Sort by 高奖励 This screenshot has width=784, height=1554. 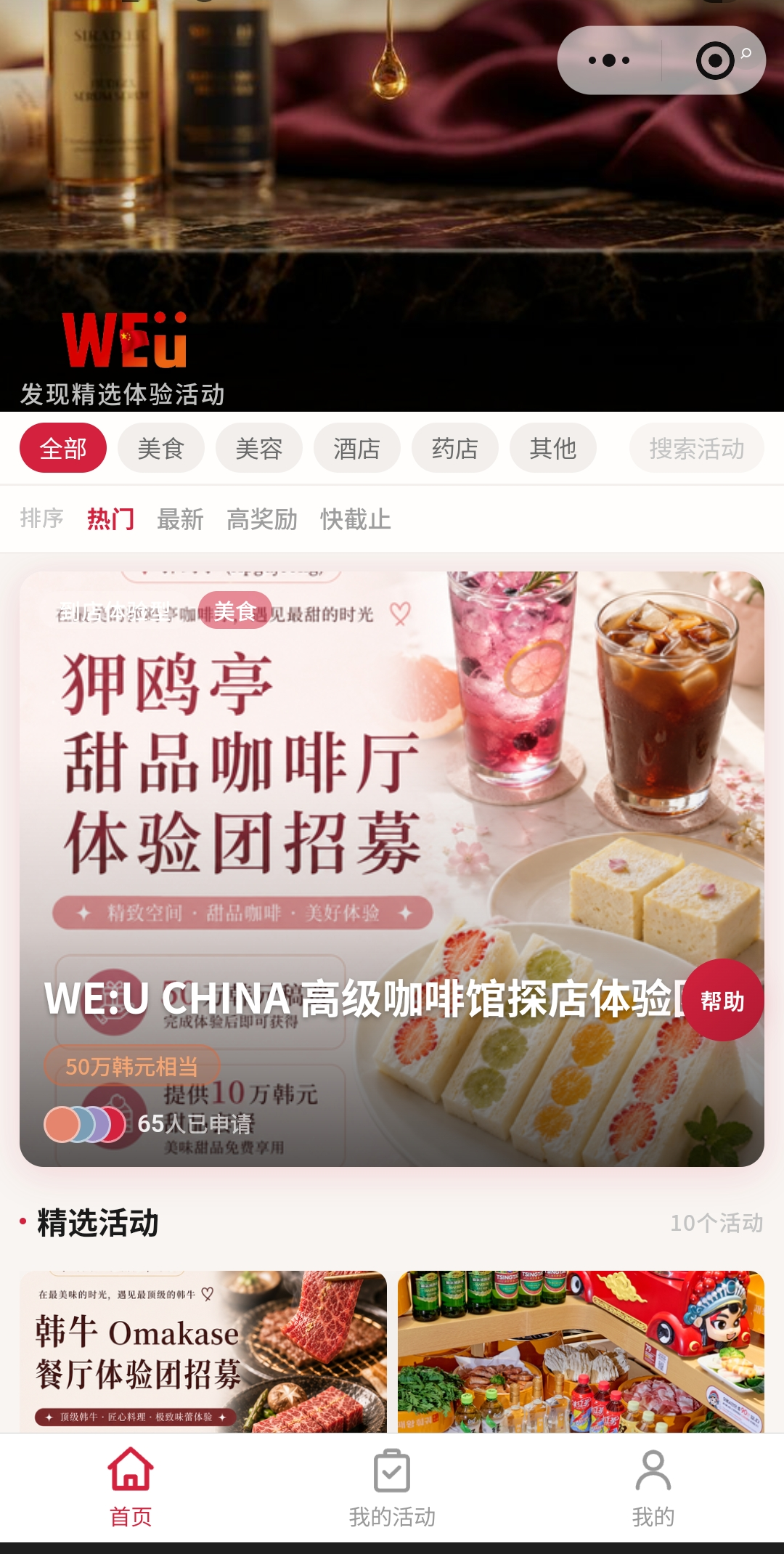coord(262,519)
